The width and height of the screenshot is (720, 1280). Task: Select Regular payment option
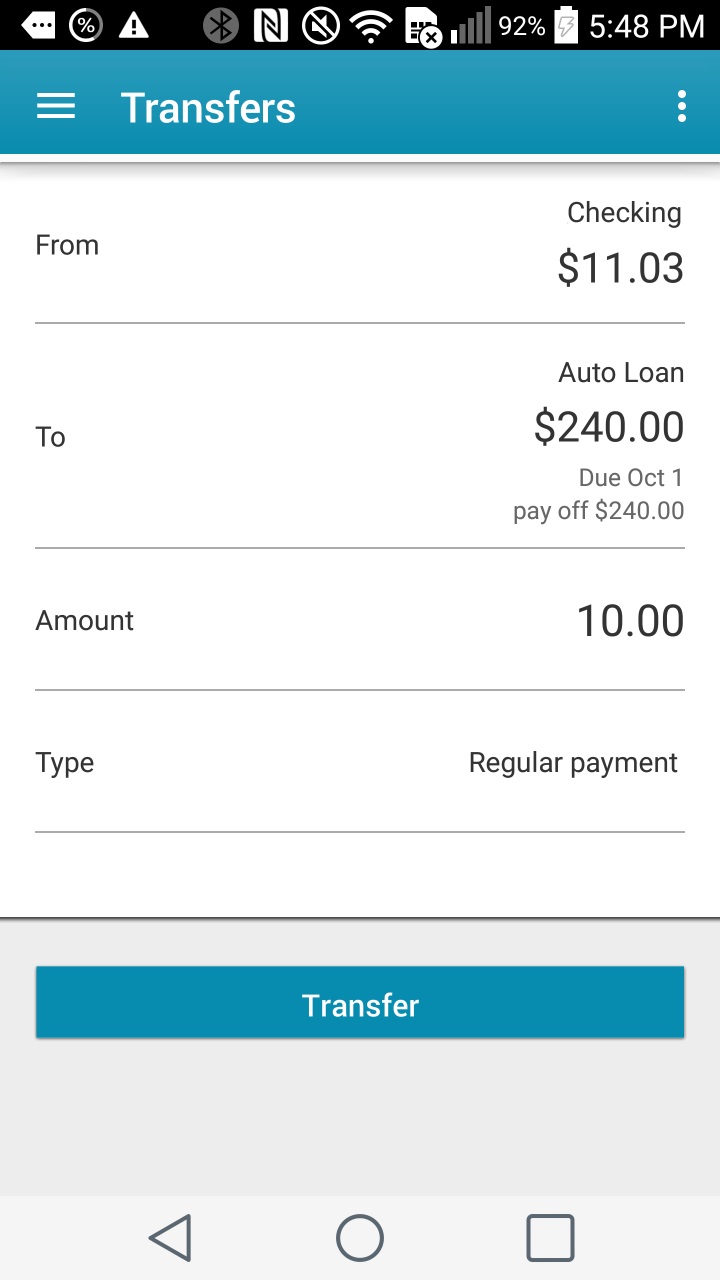point(572,762)
